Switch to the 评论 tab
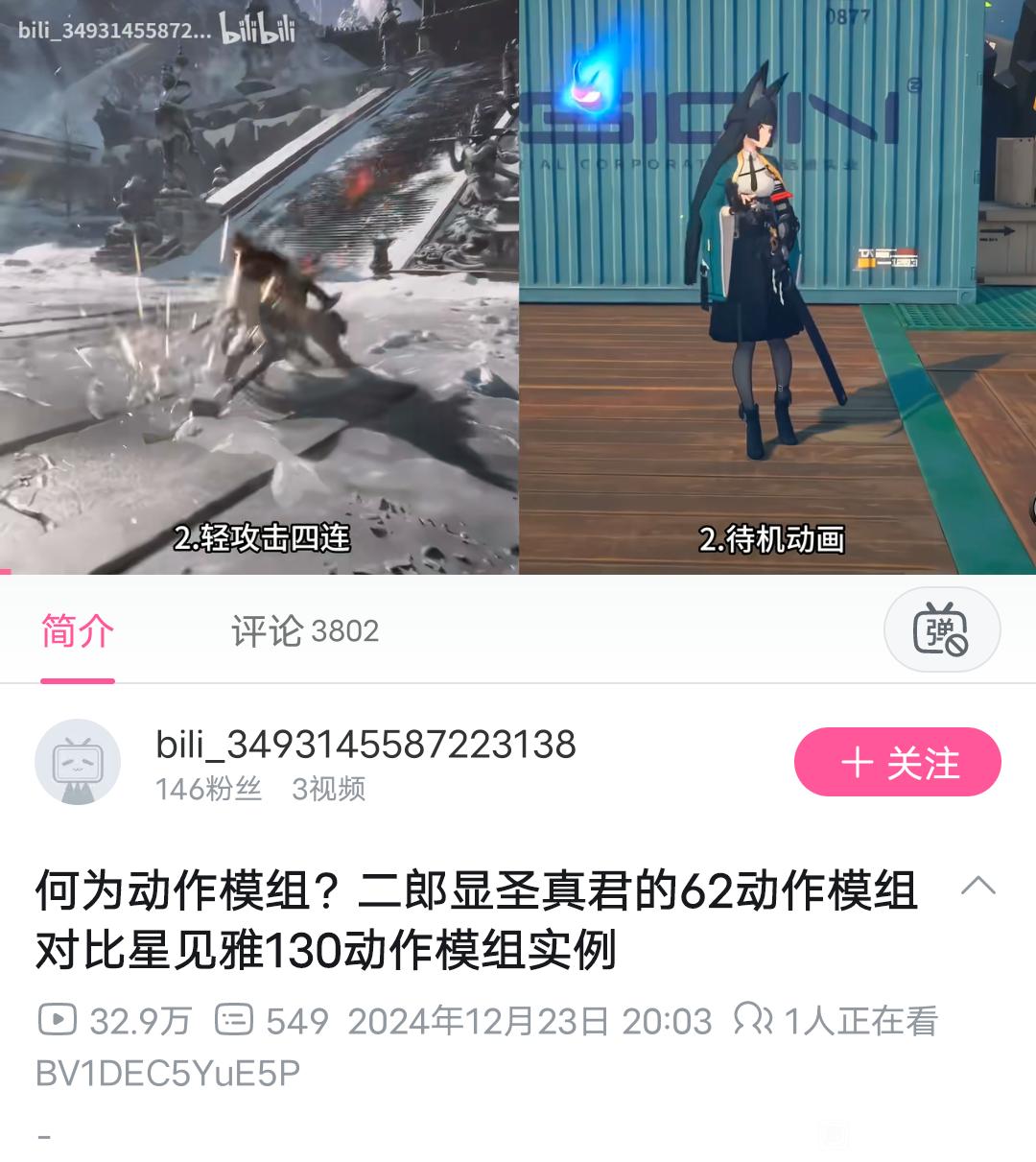This screenshot has width=1036, height=1162. click(x=304, y=631)
